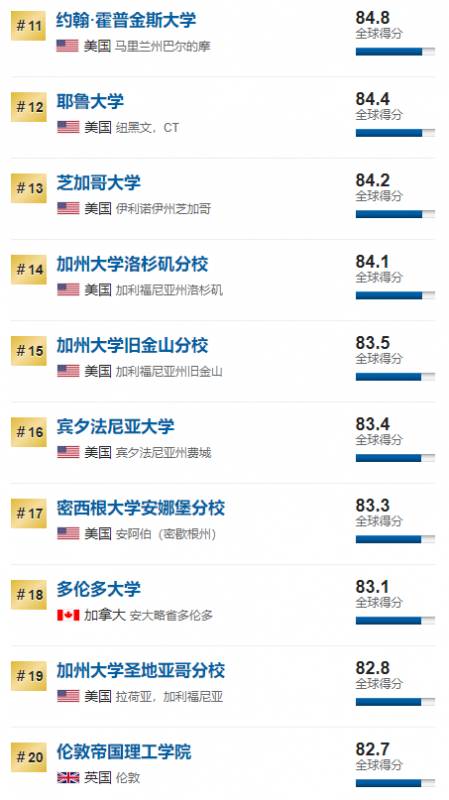Image resolution: width=449 pixels, height=800 pixels.
Task: Select 加州大学旧金山分校
Action: tap(132, 345)
